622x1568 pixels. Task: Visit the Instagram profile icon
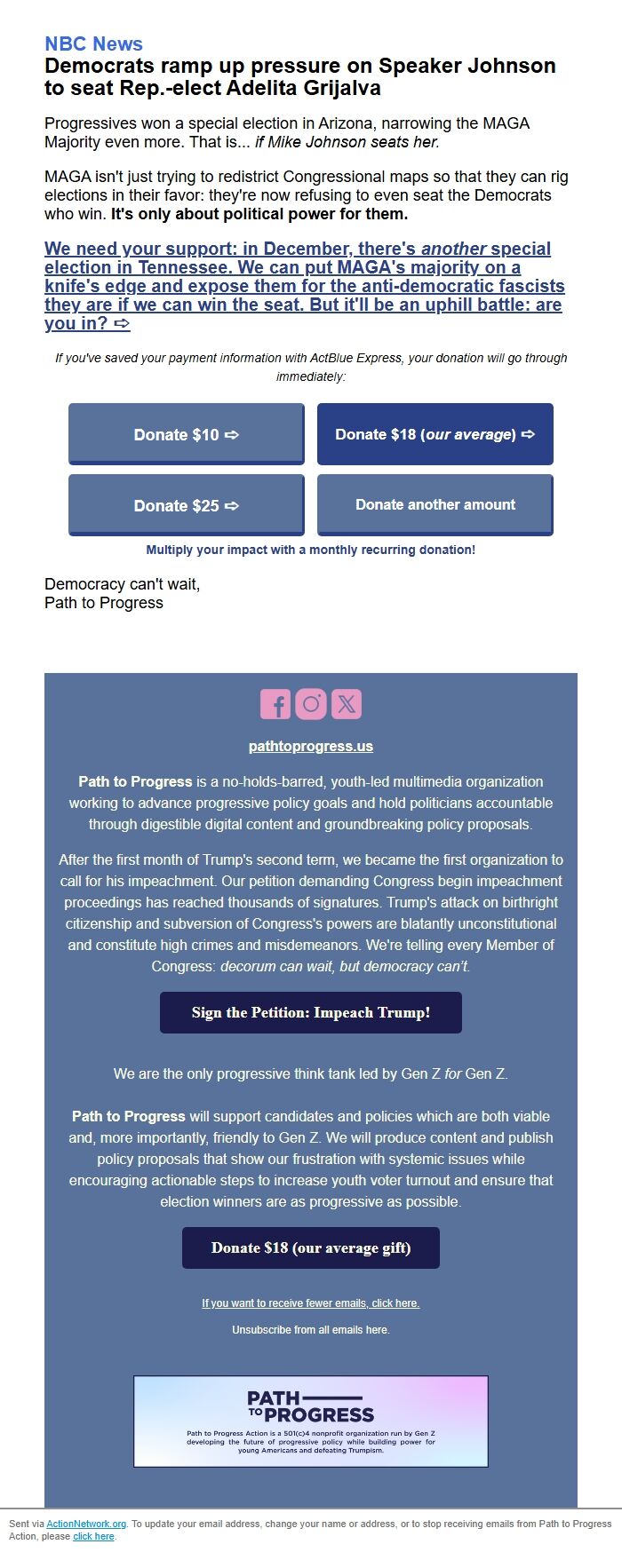point(311,704)
